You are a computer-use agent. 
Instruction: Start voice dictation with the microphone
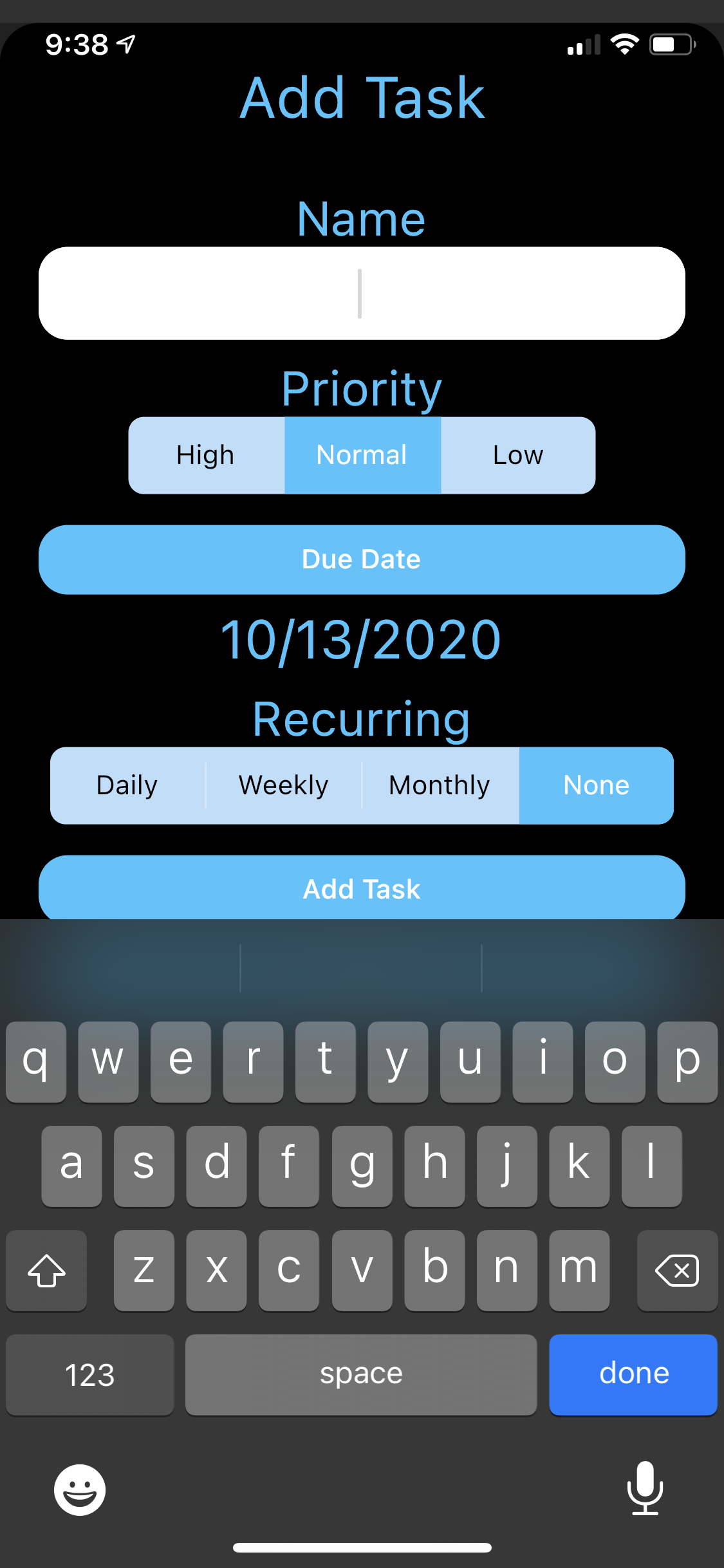click(645, 1489)
